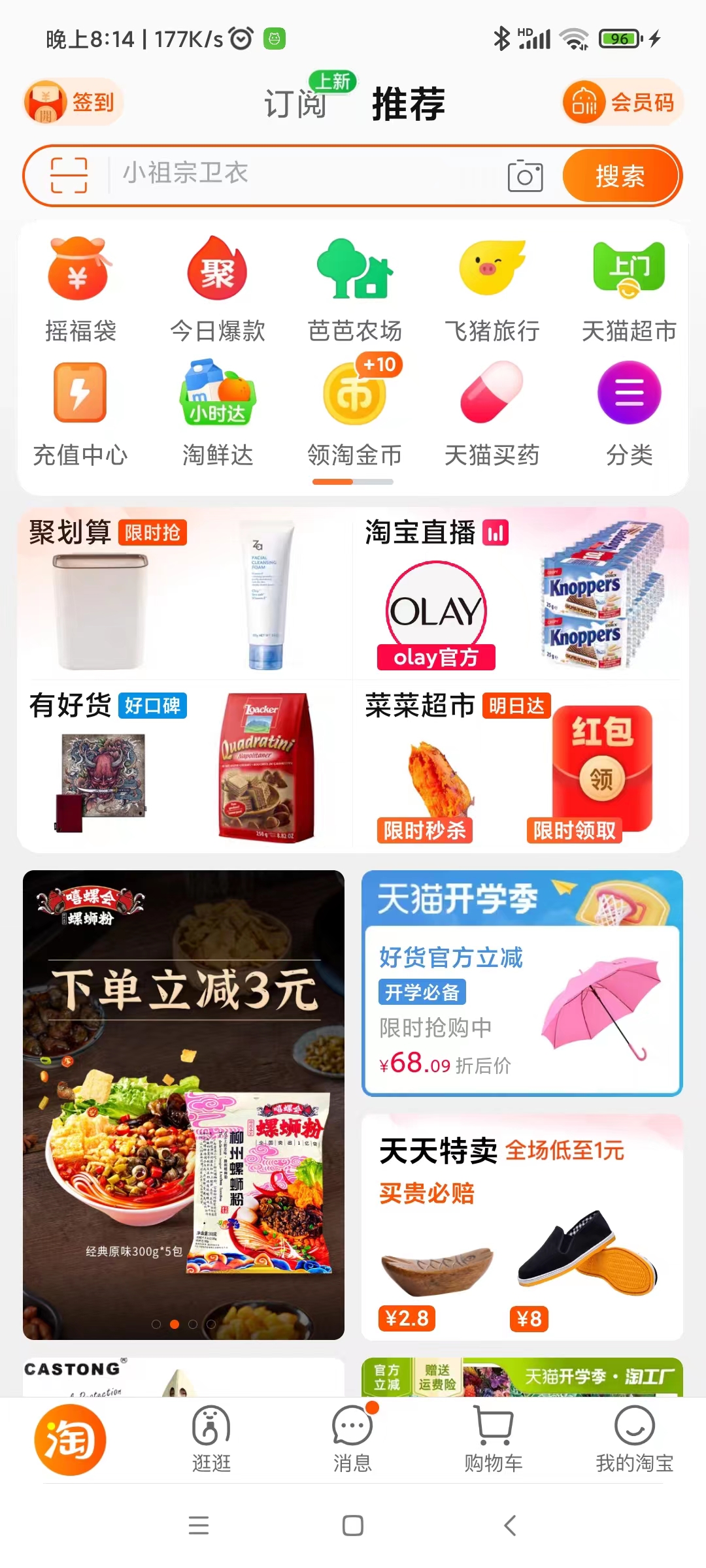Screen dimensions: 706x1568
Task: Open the 签到 check-in button
Action: [x=73, y=102]
